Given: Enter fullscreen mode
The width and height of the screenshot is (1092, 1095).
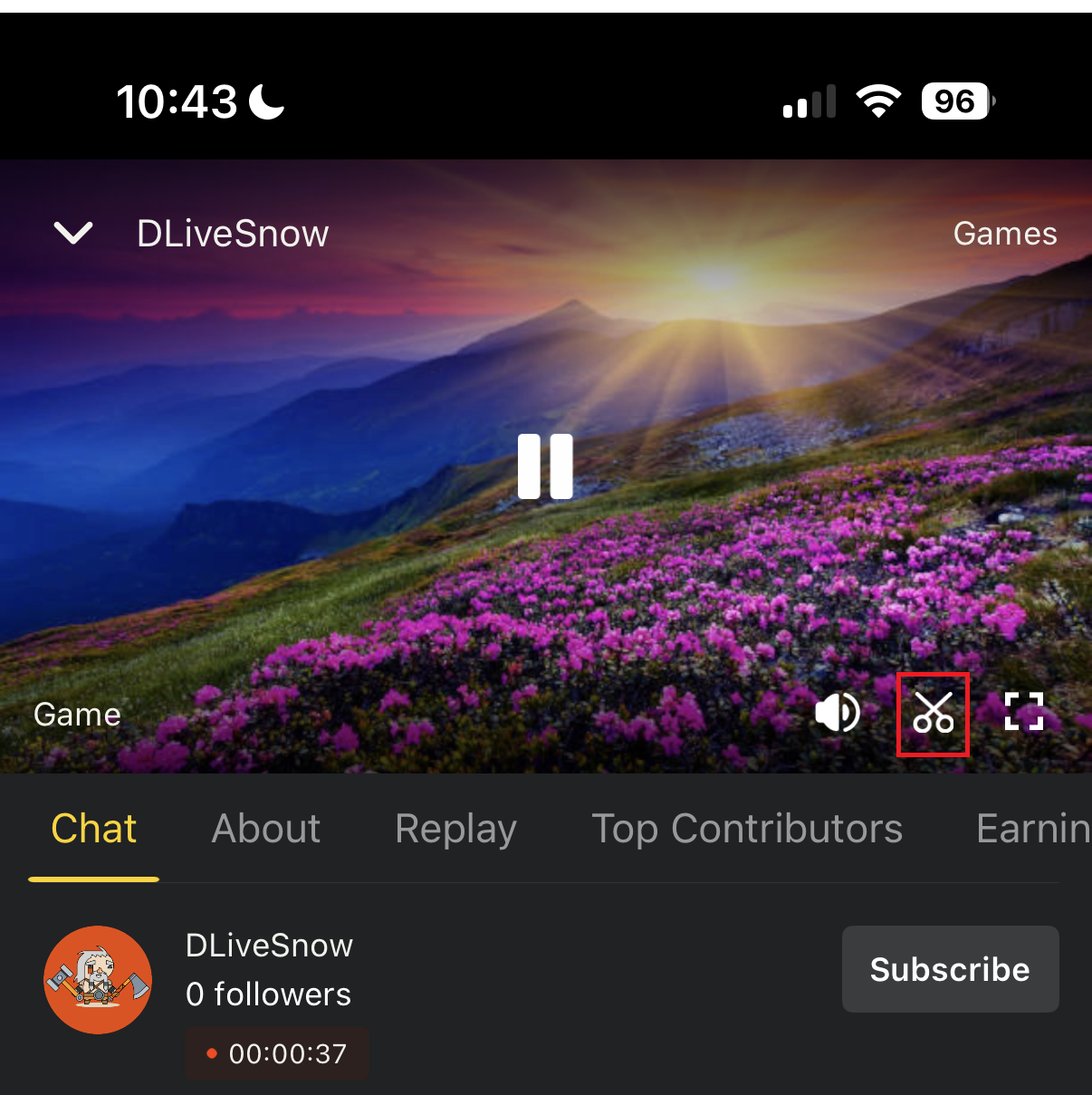Looking at the screenshot, I should pos(1024,712).
